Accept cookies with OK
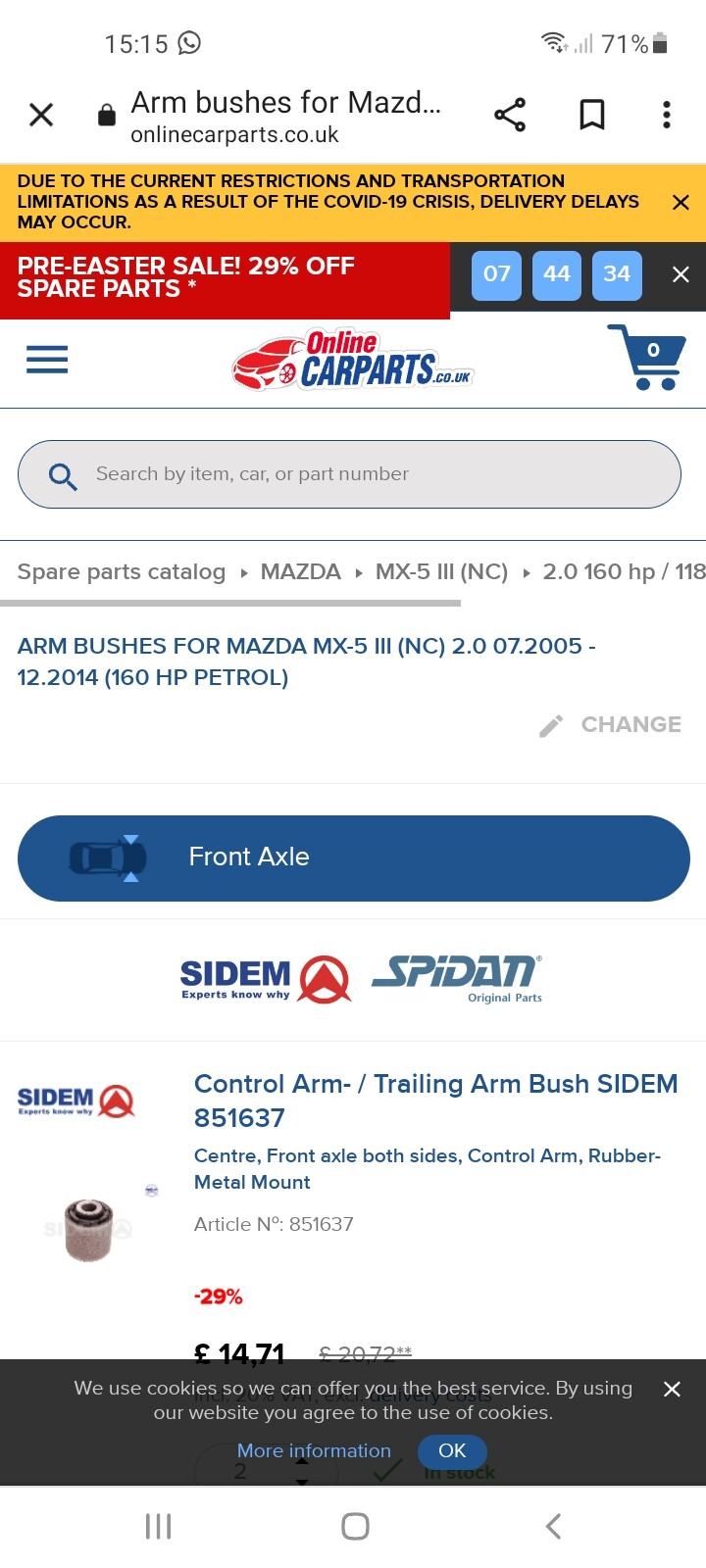The height and width of the screenshot is (1568, 706). [452, 1450]
